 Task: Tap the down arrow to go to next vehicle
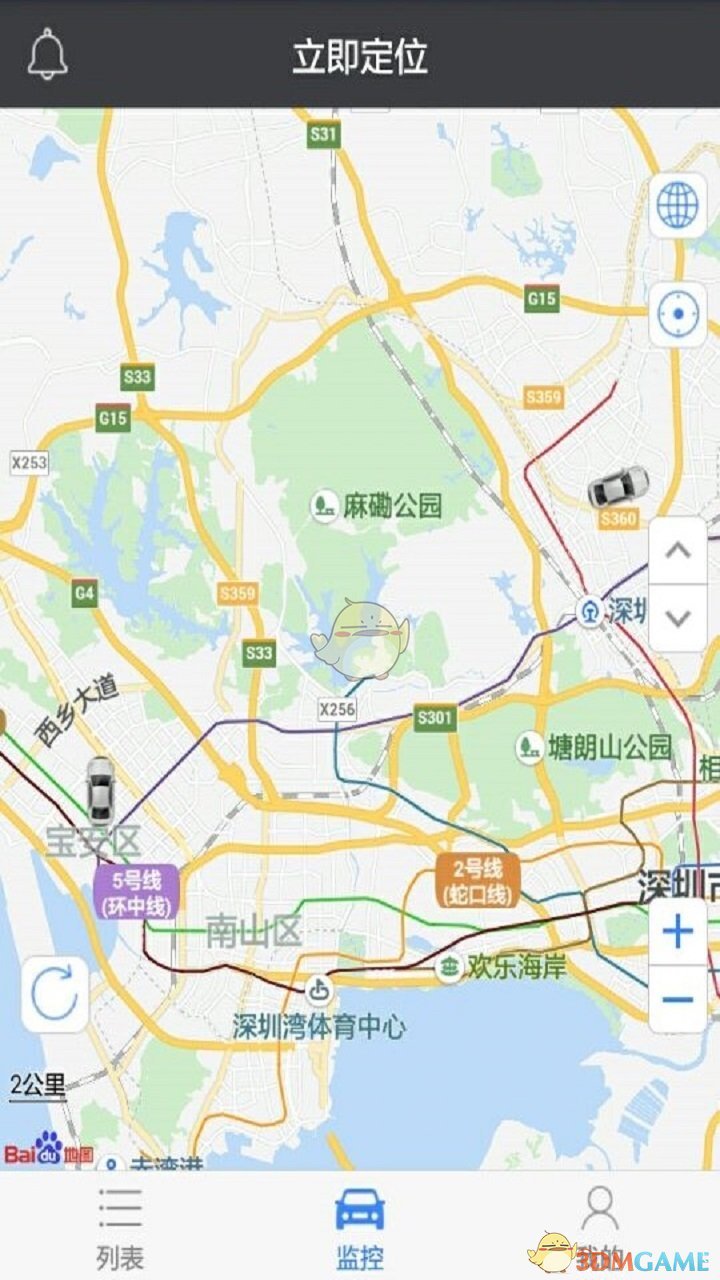pyautogui.click(x=678, y=618)
